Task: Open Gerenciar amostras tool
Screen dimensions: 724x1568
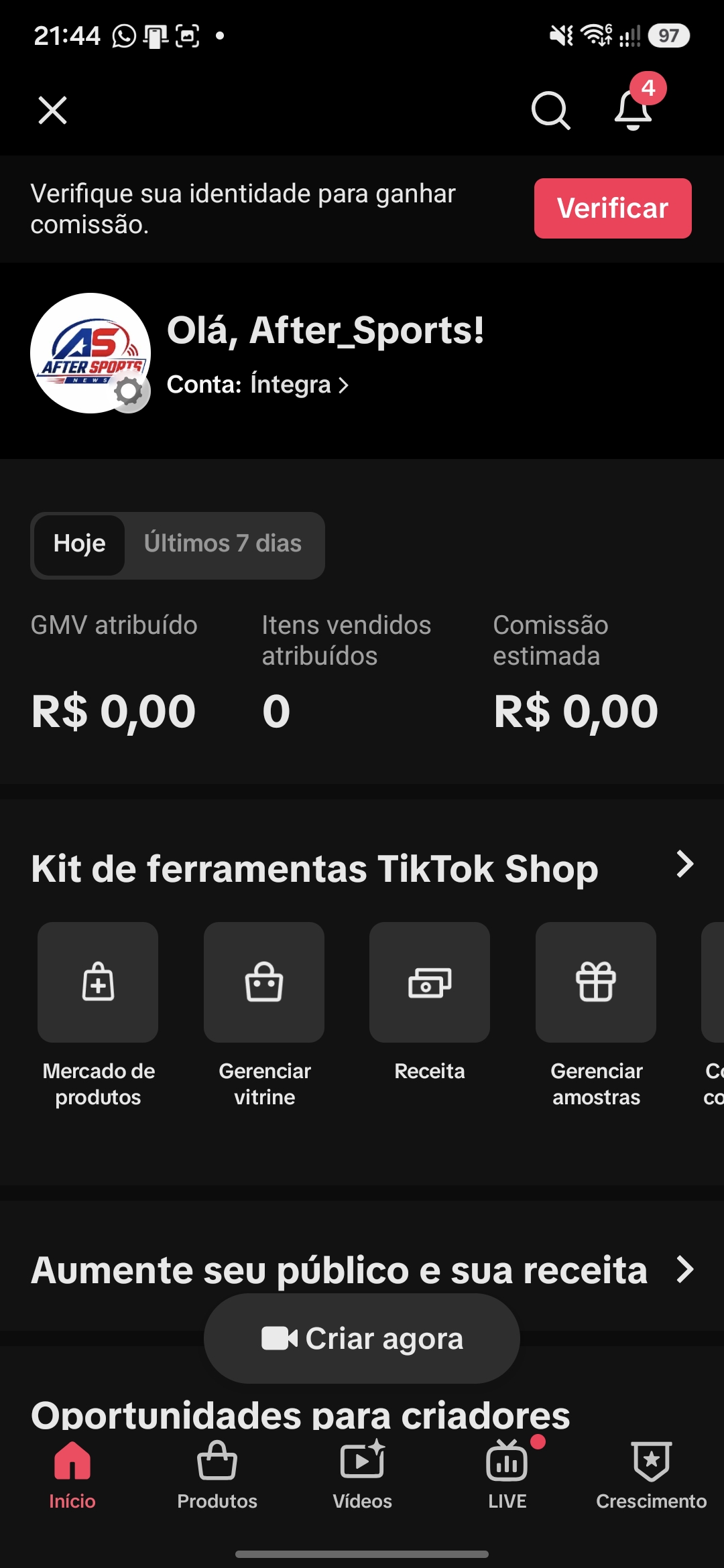Action: (596, 1015)
